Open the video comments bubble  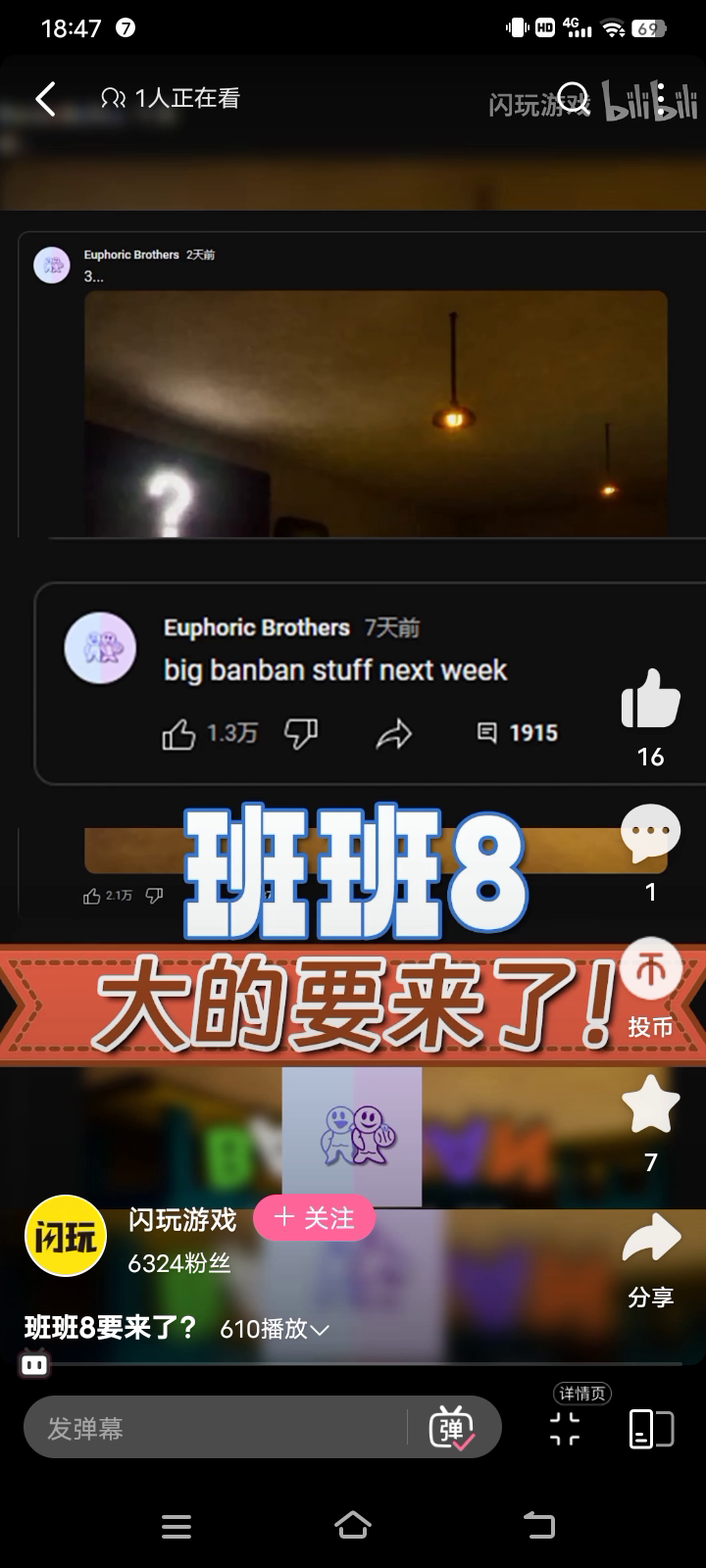pos(650,834)
